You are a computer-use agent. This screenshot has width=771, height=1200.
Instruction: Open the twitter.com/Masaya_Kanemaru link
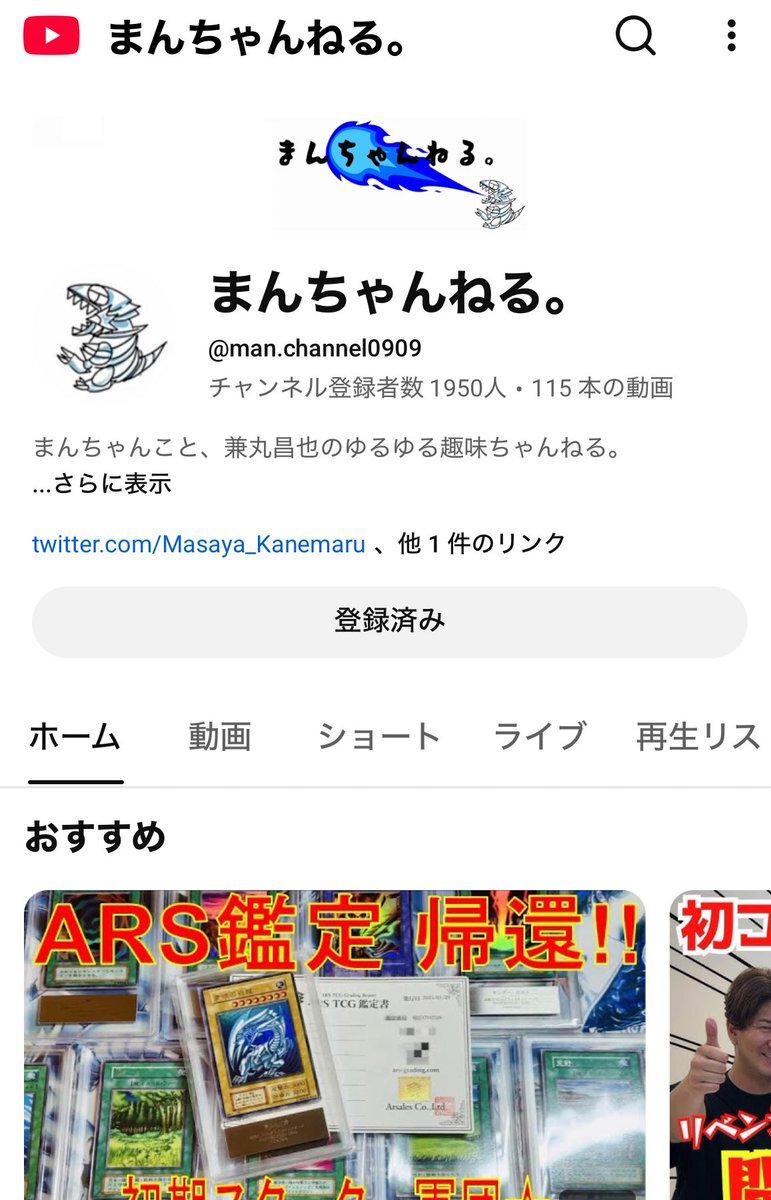click(198, 544)
